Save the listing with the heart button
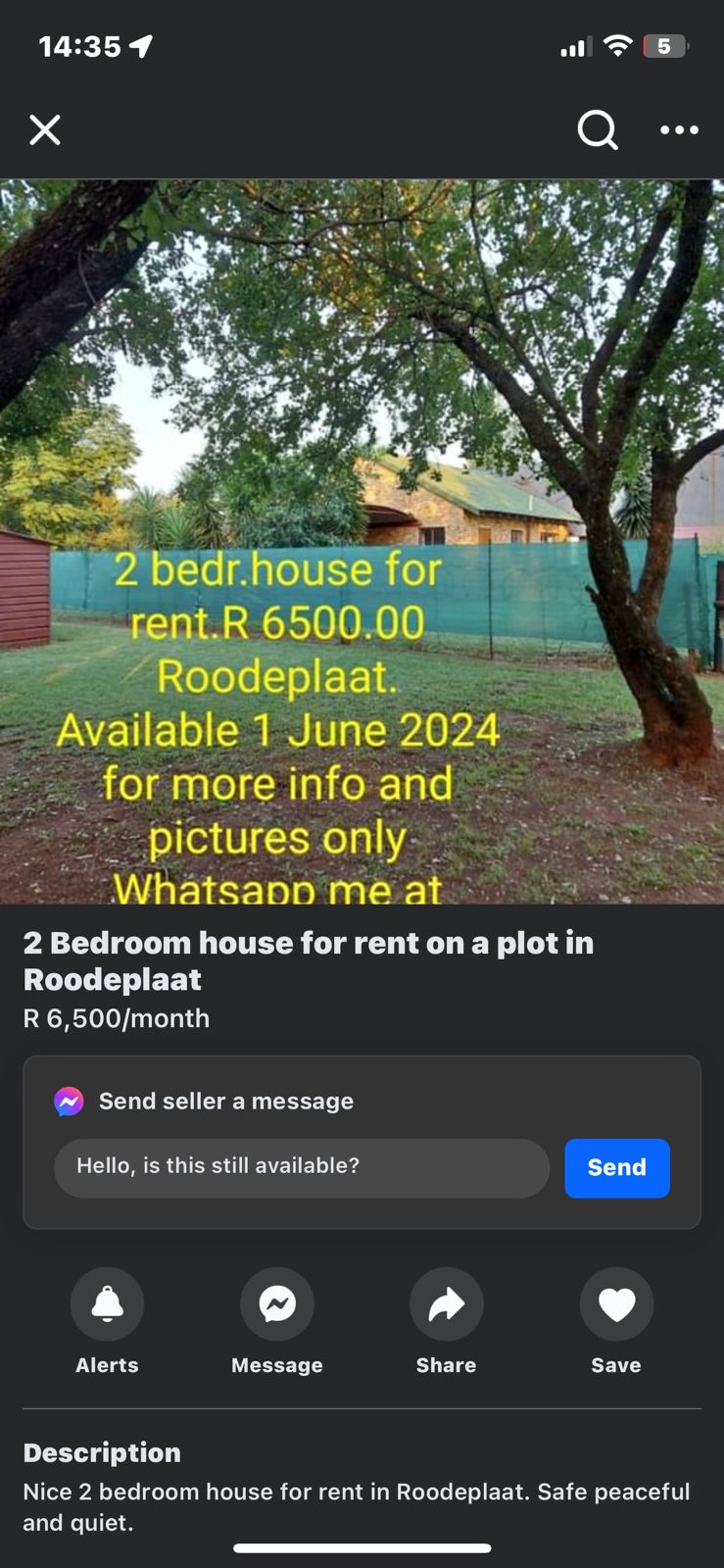Screen dimensions: 724x1568 point(616,1304)
